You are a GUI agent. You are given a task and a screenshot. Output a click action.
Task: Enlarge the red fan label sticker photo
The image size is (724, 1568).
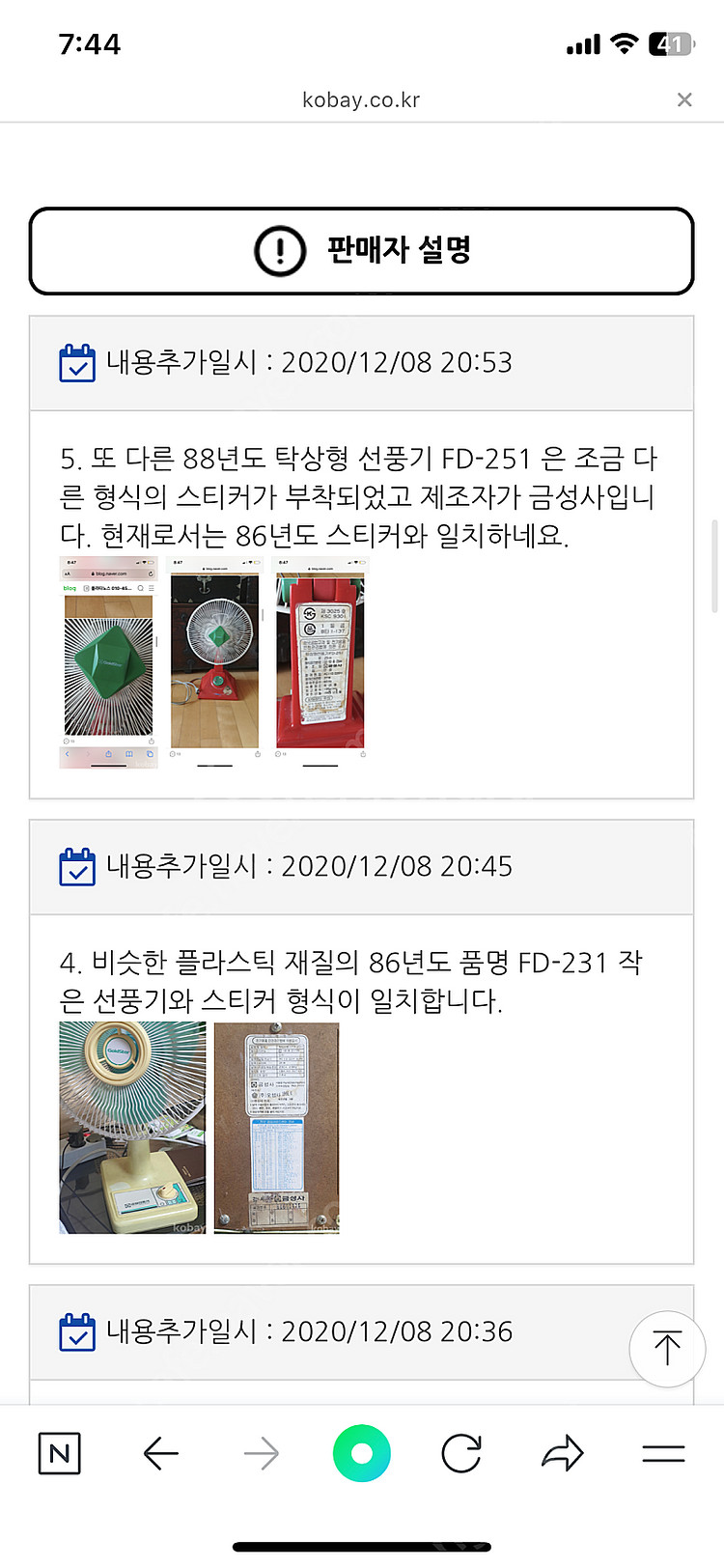[x=320, y=662]
